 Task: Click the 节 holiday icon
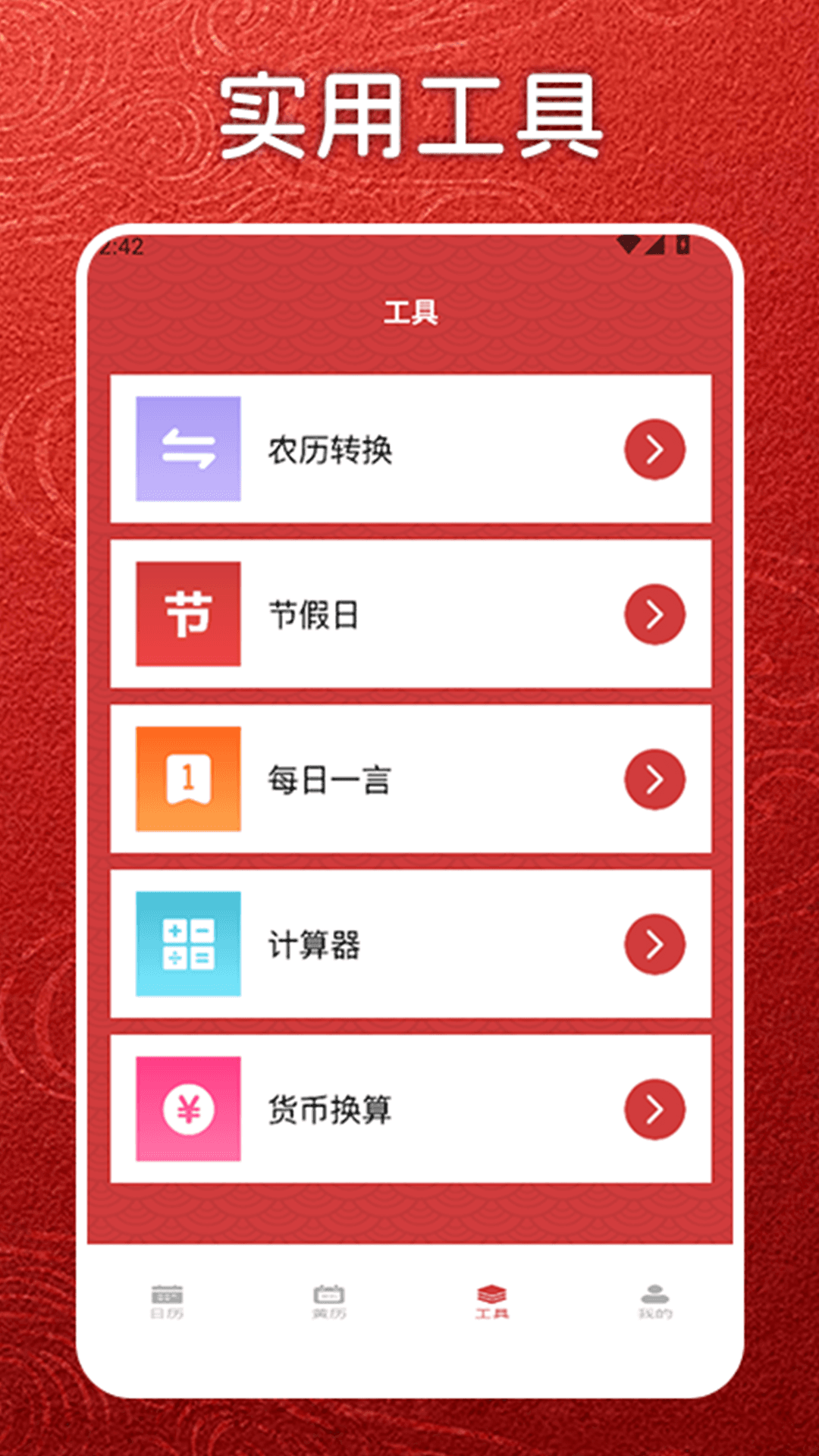(x=188, y=614)
